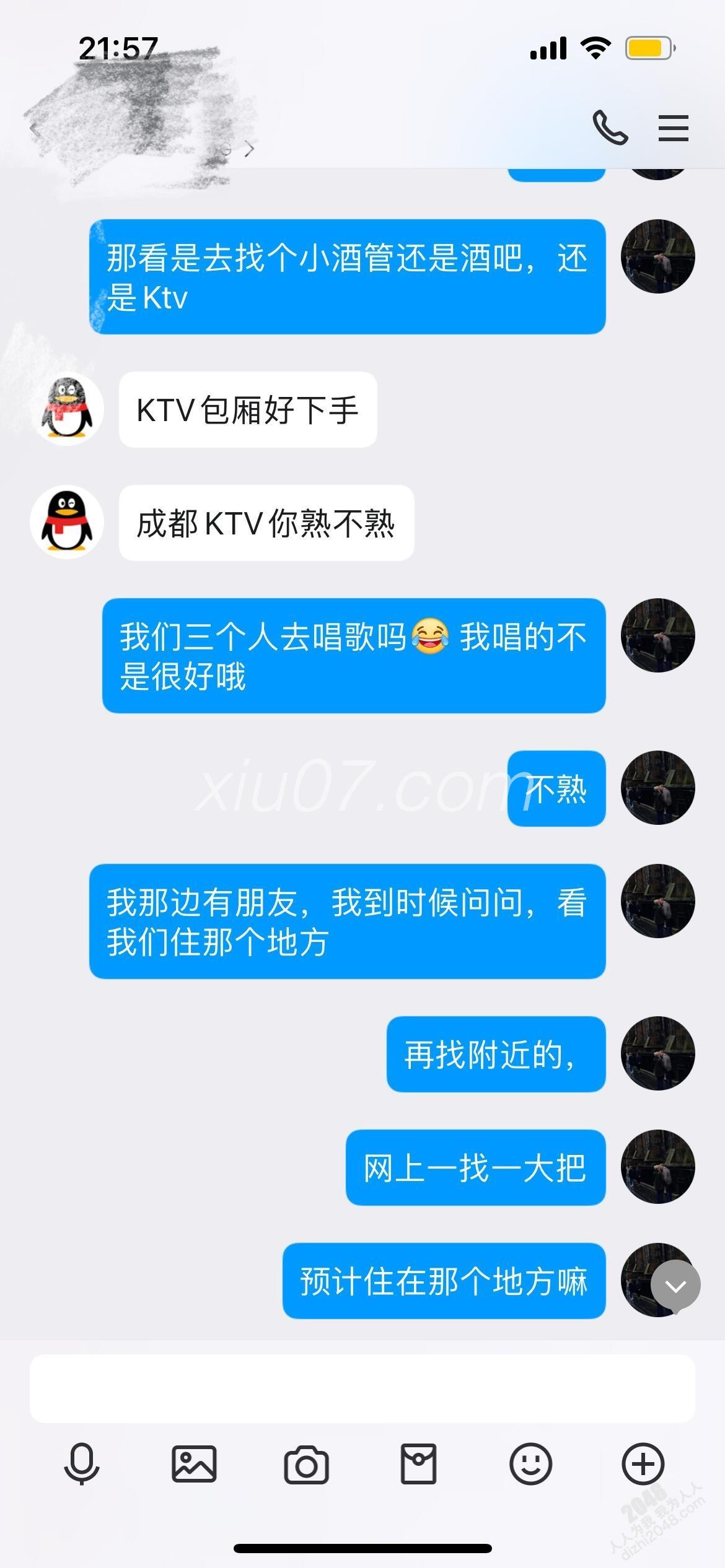Screen dimensions: 725x1568
Task: Go back to the chat list
Action: click(x=36, y=129)
